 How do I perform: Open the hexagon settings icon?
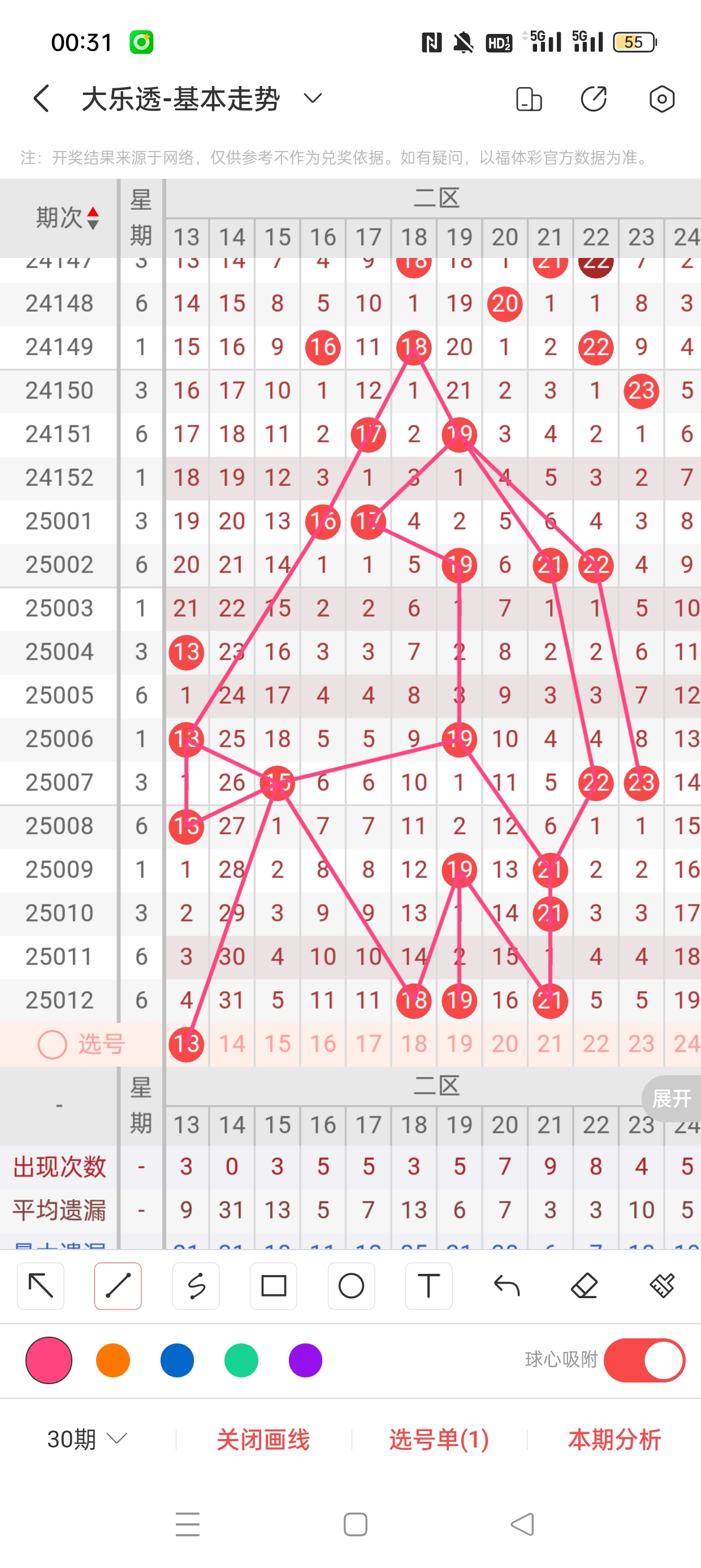coord(661,98)
